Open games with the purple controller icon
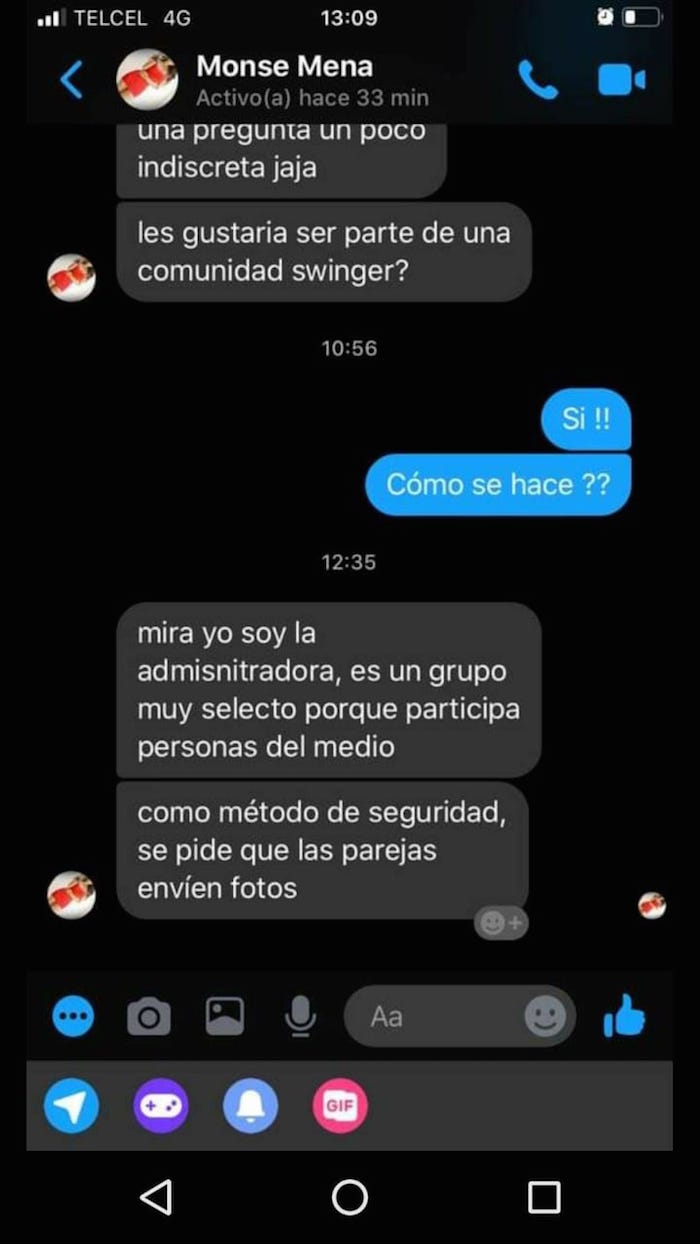 click(x=161, y=1105)
